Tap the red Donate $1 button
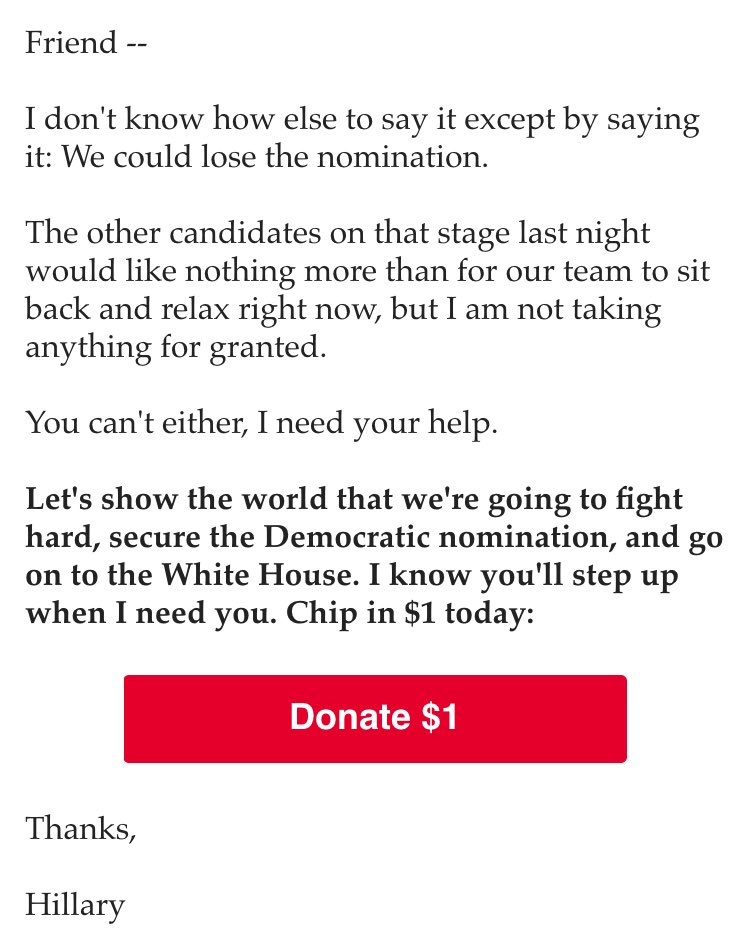 tap(375, 718)
